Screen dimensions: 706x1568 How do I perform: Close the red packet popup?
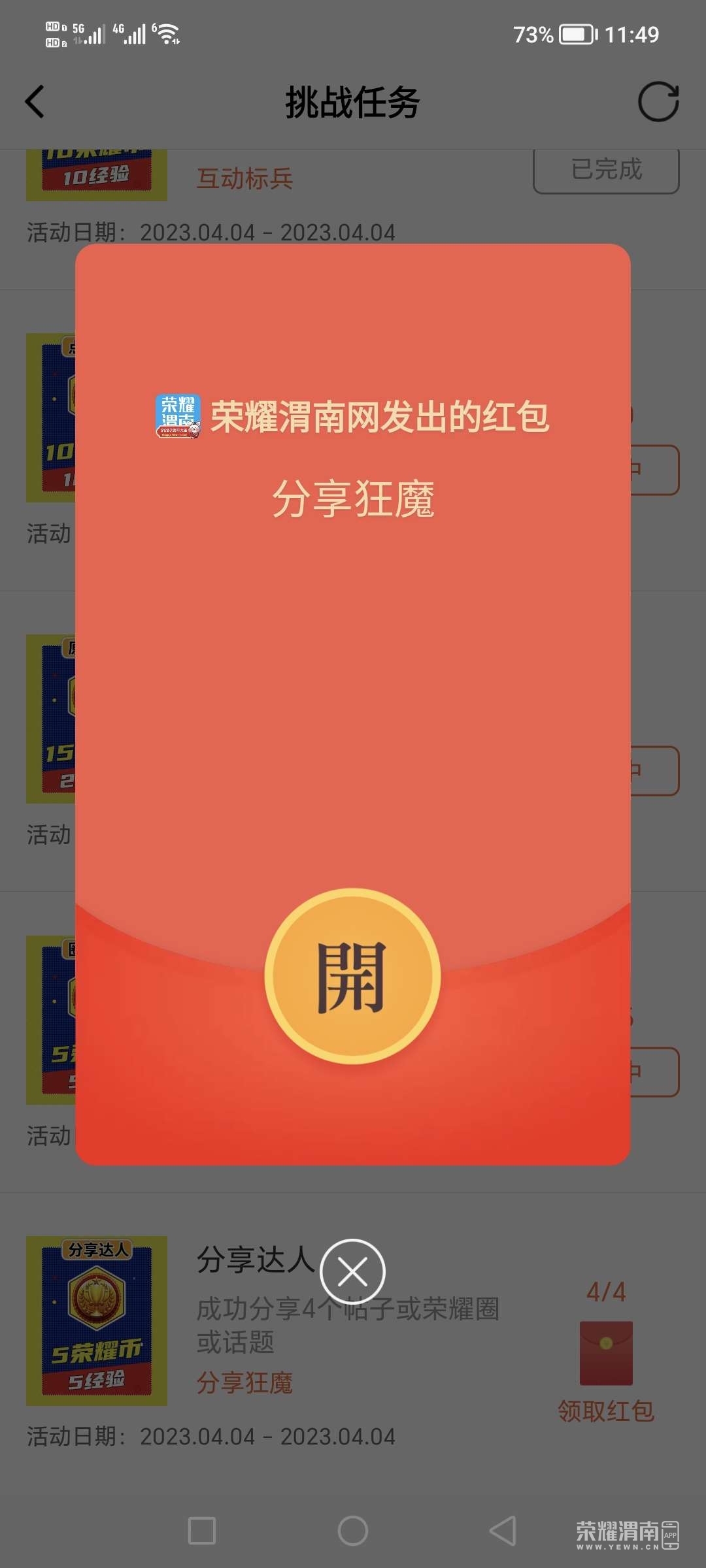(353, 1271)
